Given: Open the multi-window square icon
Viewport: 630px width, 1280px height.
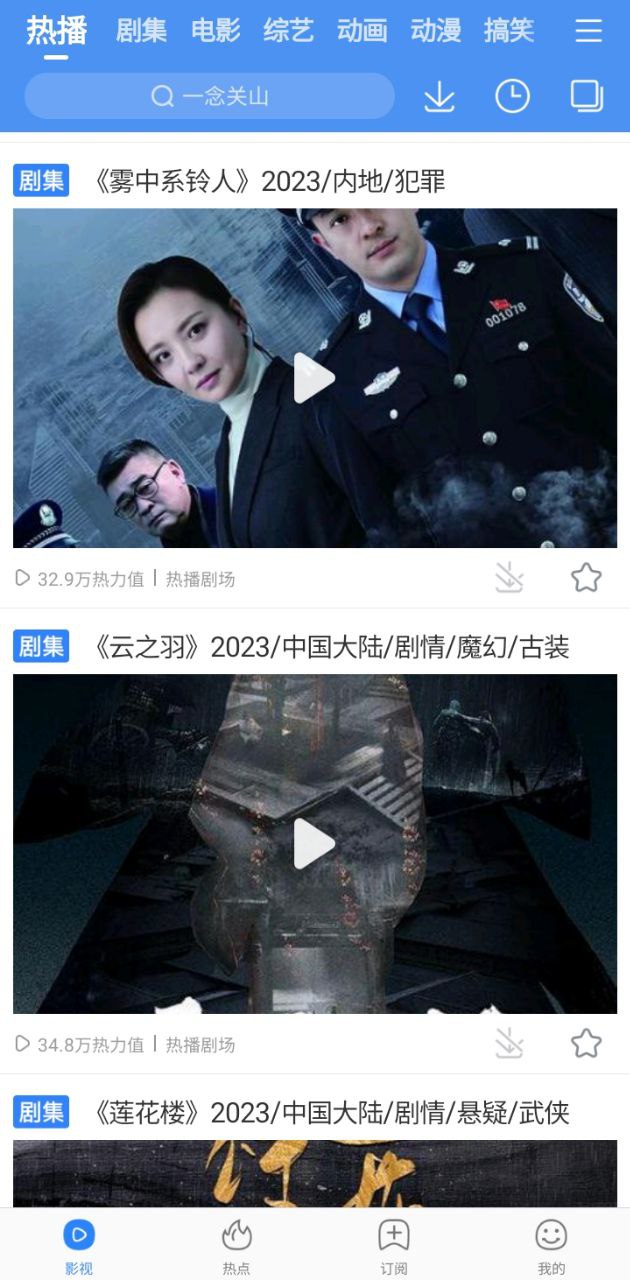Looking at the screenshot, I should coord(587,96).
